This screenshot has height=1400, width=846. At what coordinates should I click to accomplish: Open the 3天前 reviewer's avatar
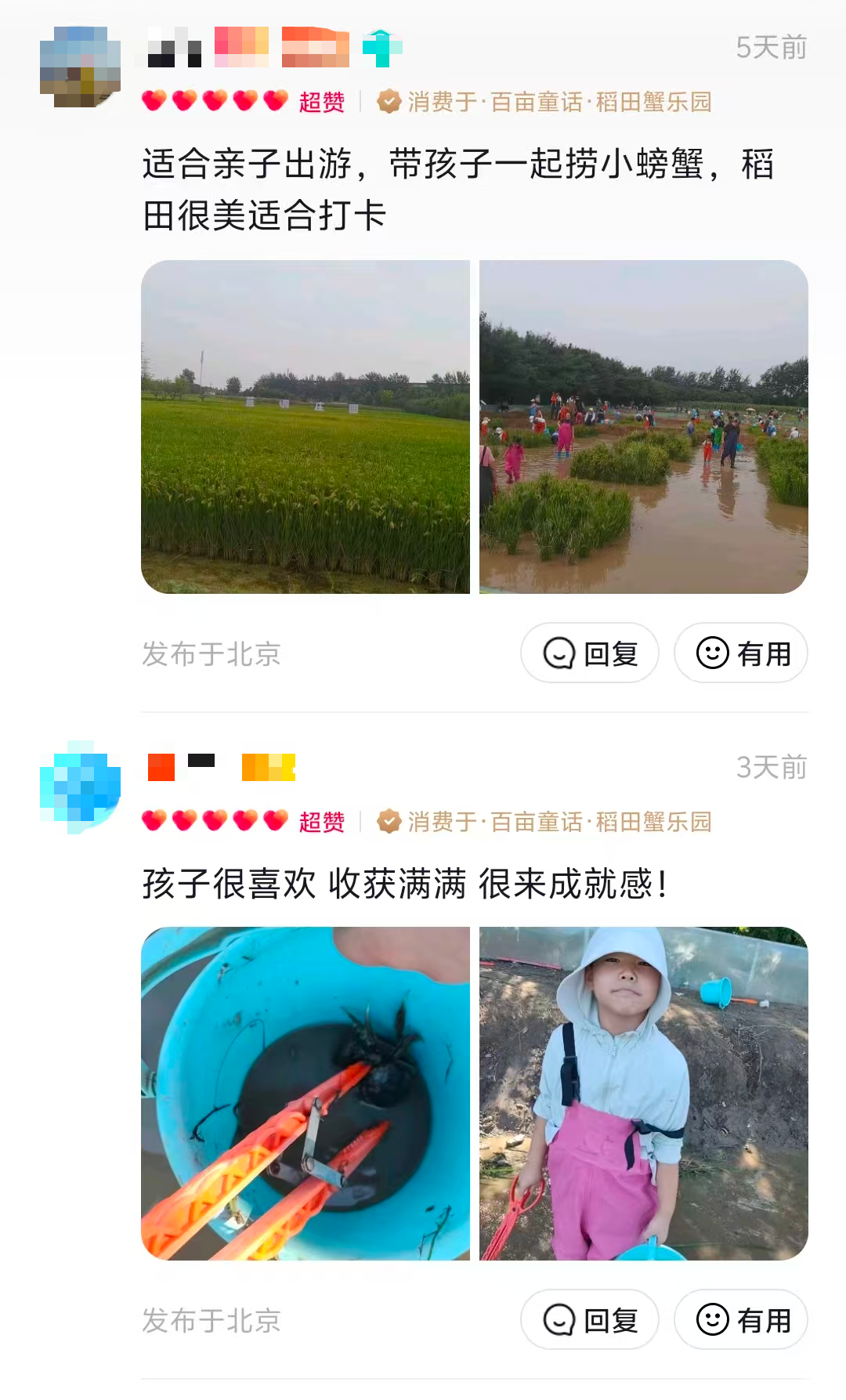80,787
